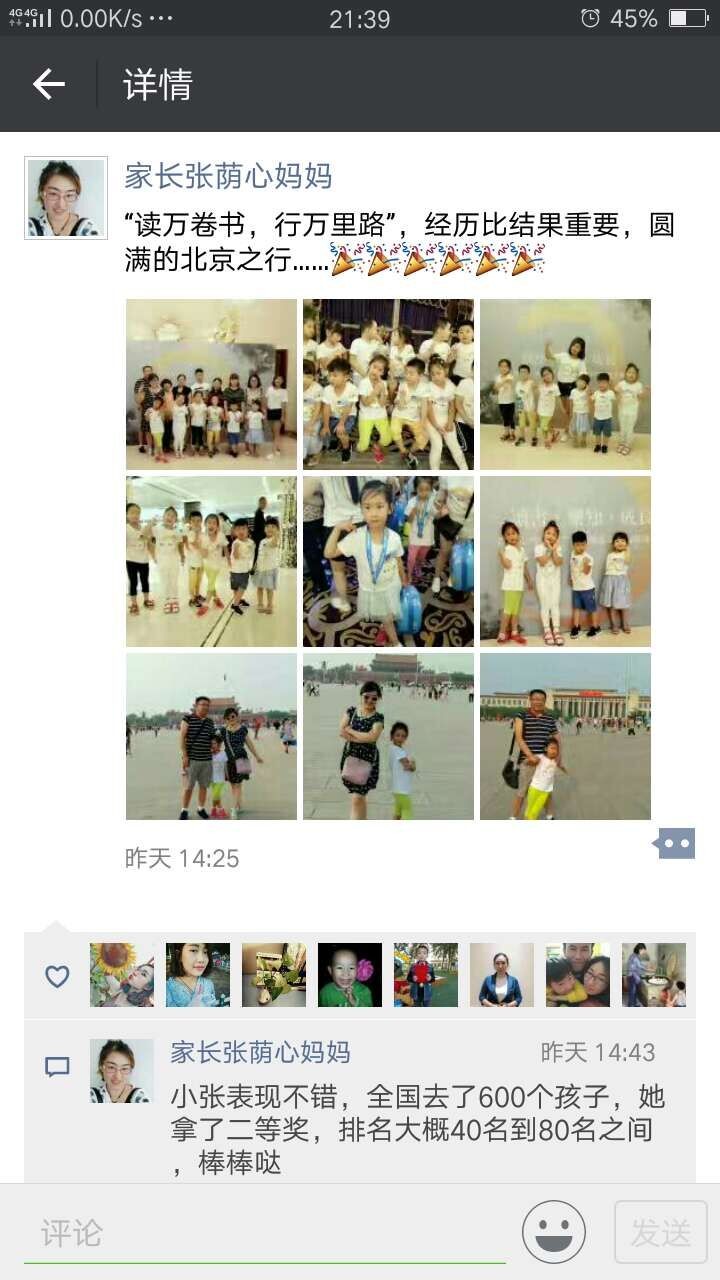
Task: Tap the 评论 comment input field
Action: pyautogui.click(x=265, y=1232)
